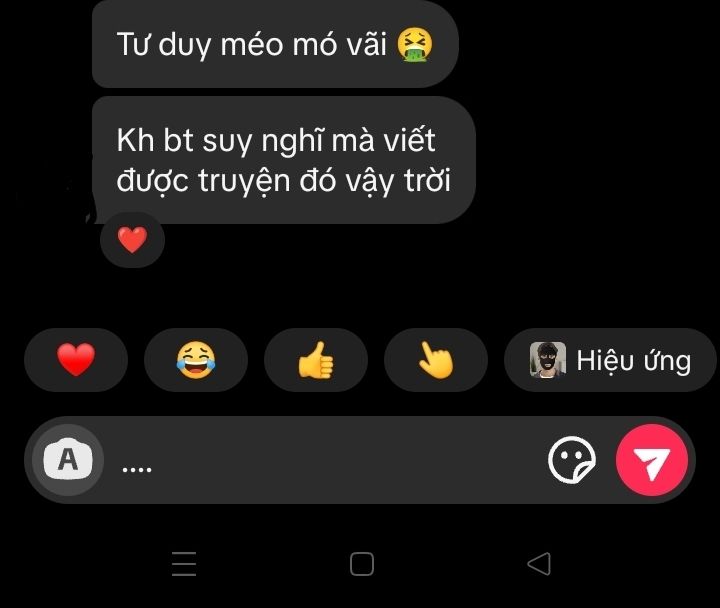Send a red heart quick reaction

(76, 359)
